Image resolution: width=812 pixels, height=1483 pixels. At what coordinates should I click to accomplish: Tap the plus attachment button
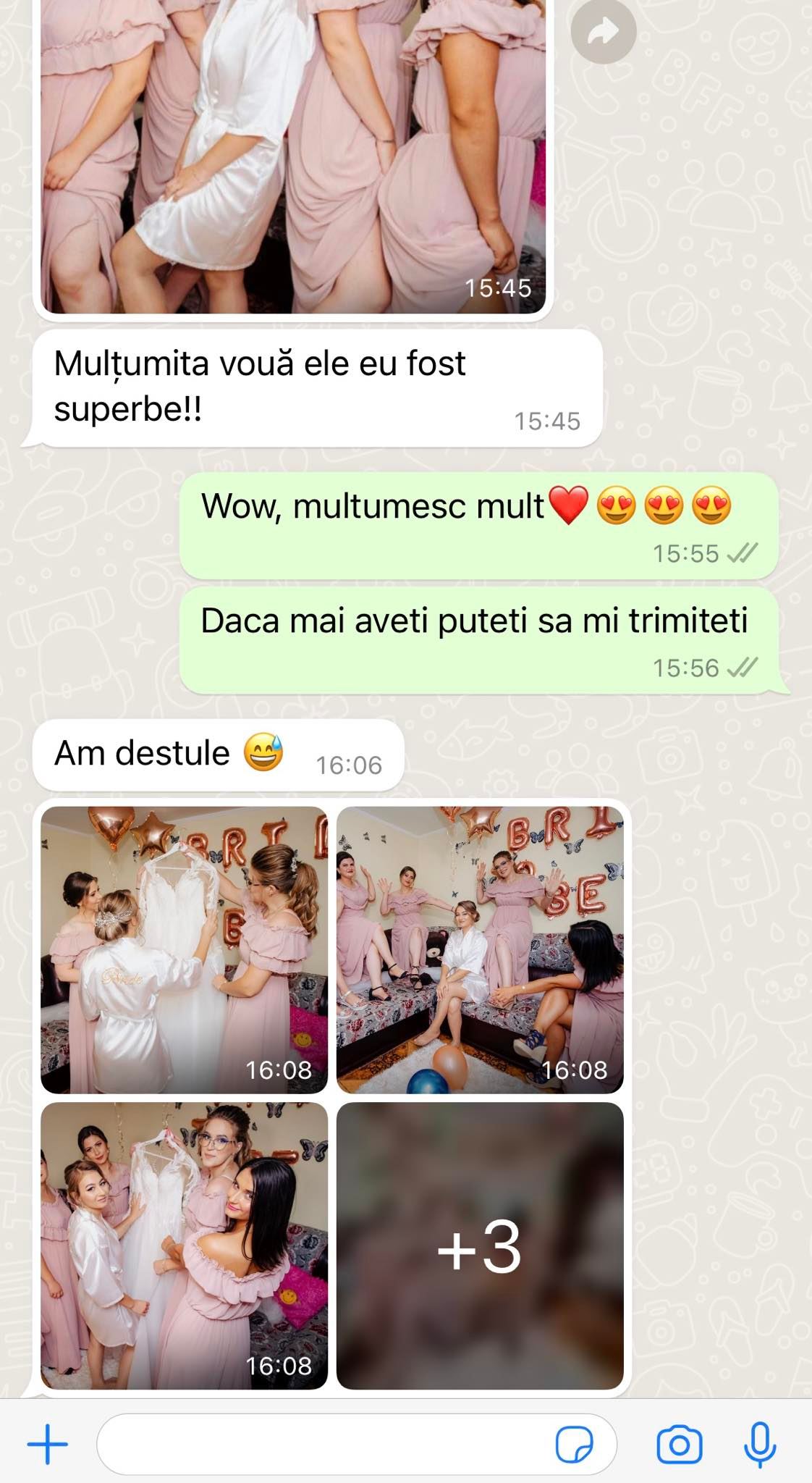48,1444
